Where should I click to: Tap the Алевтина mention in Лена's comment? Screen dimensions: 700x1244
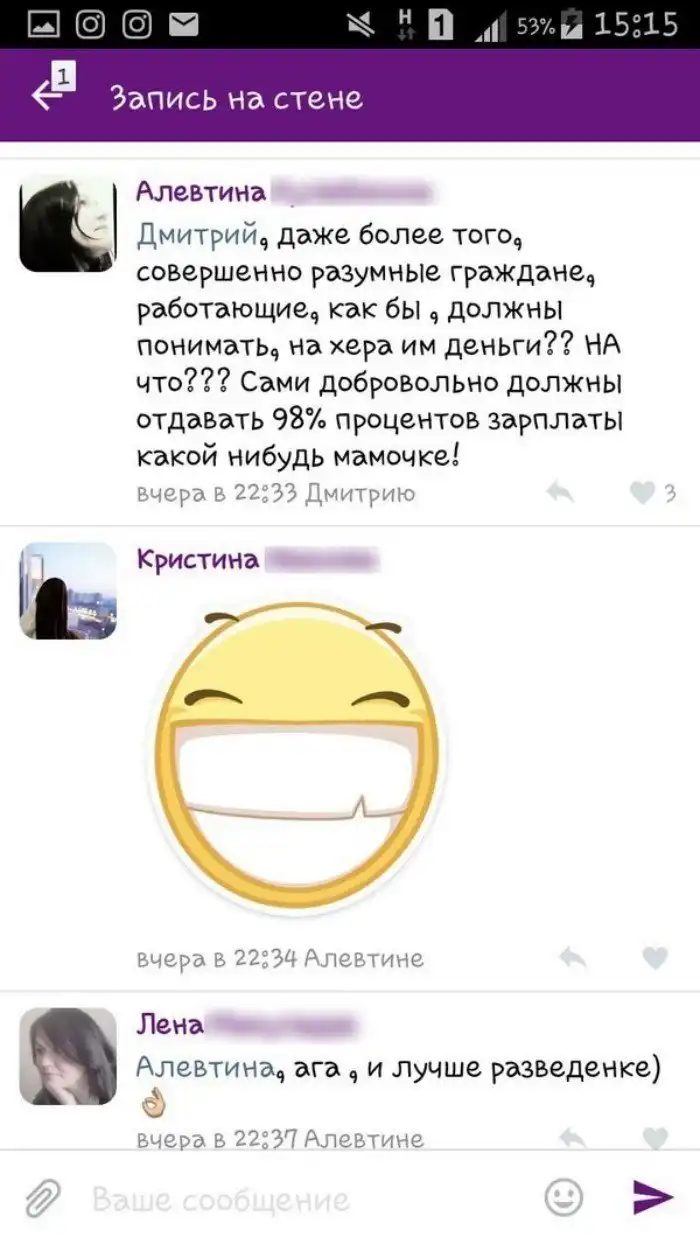[x=204, y=1067]
